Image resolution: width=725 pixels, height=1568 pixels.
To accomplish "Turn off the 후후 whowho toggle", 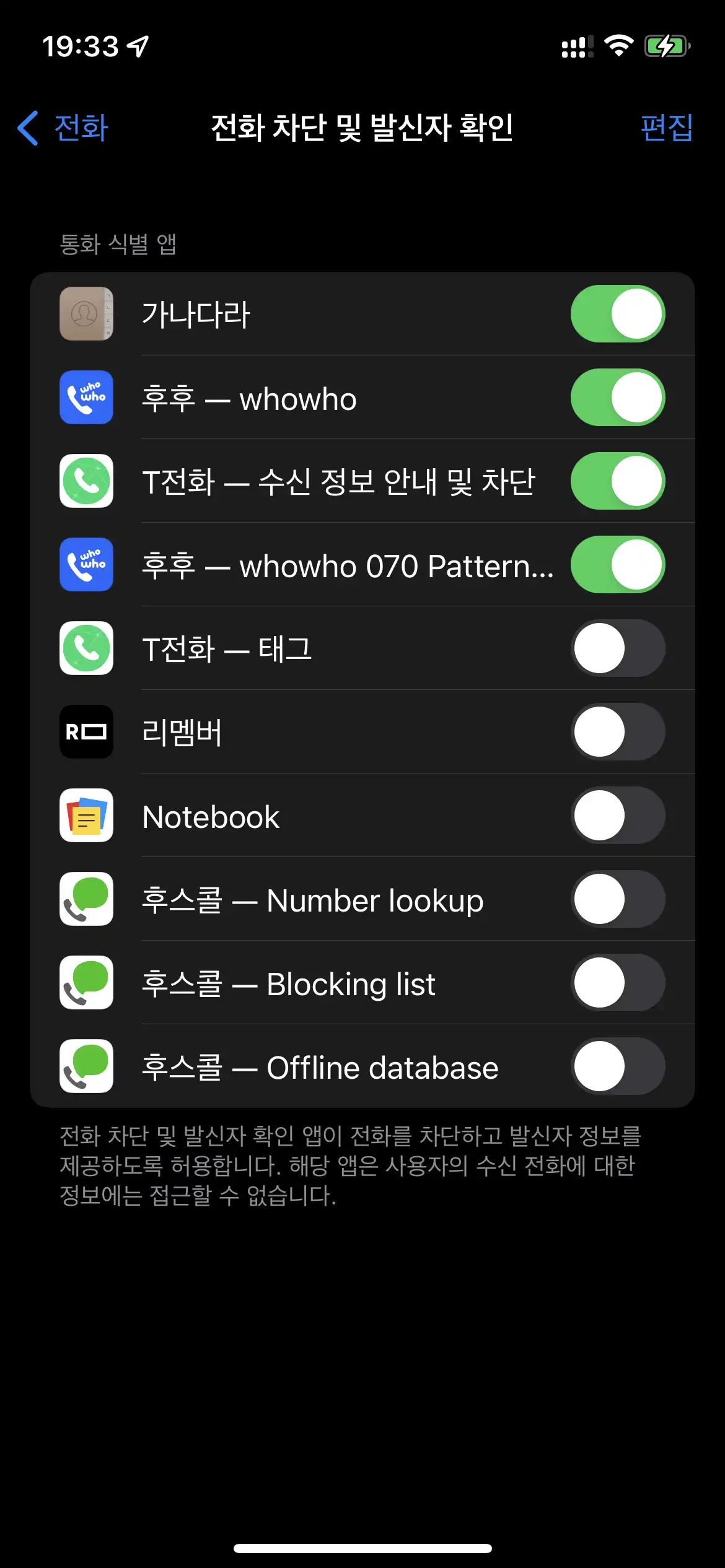I will click(618, 397).
